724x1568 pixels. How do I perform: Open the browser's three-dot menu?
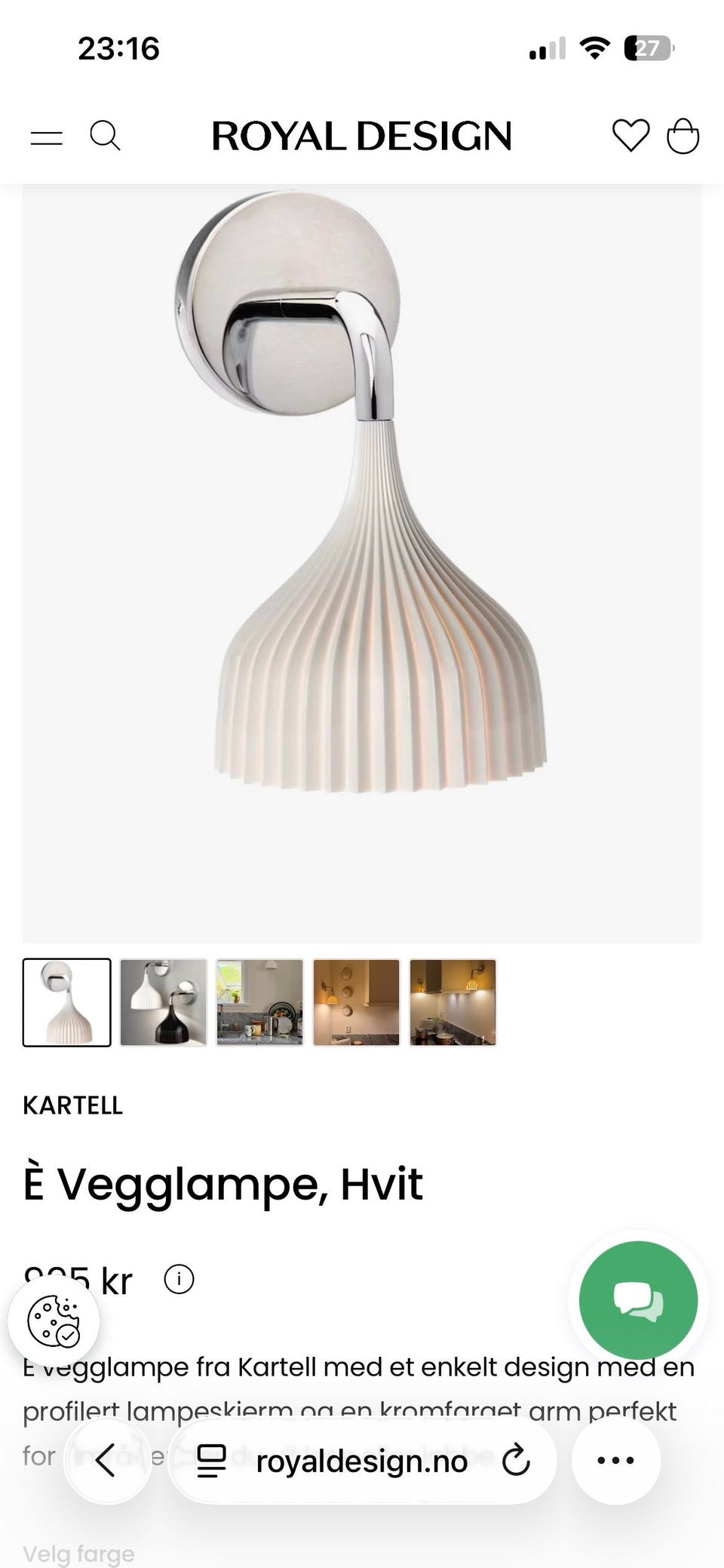[x=615, y=1460]
